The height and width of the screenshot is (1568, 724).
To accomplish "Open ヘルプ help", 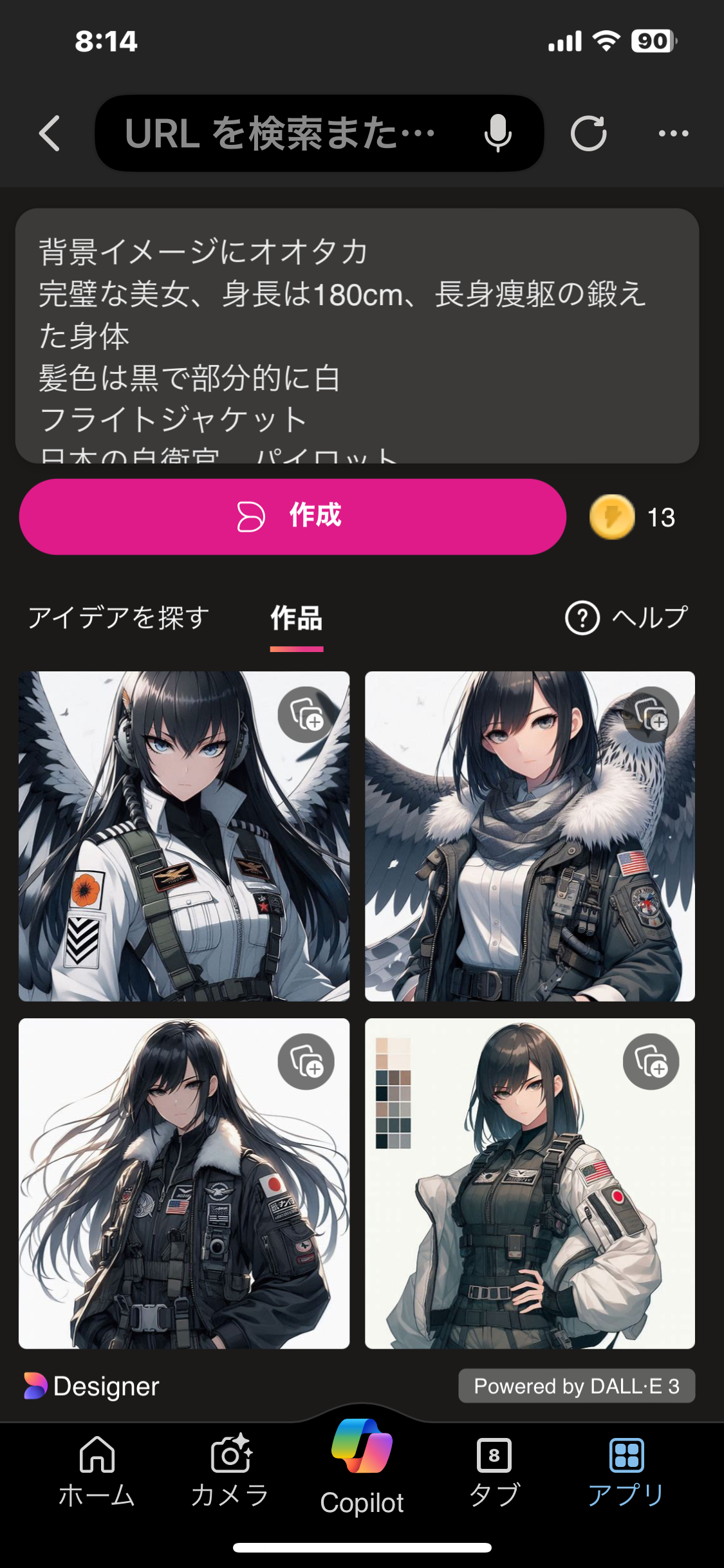I will coord(627,618).
